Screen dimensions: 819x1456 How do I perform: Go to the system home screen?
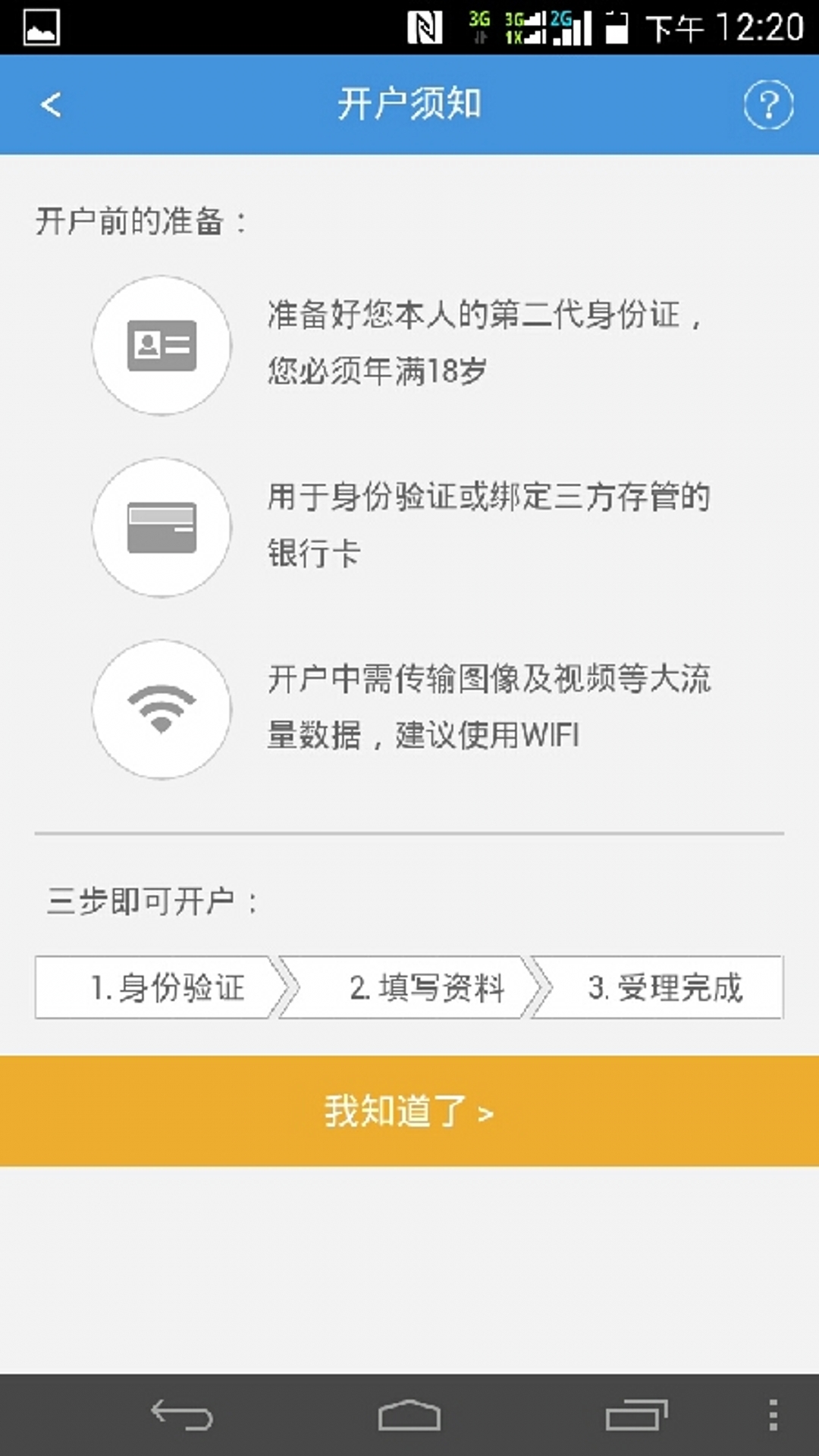pyautogui.click(x=409, y=1415)
